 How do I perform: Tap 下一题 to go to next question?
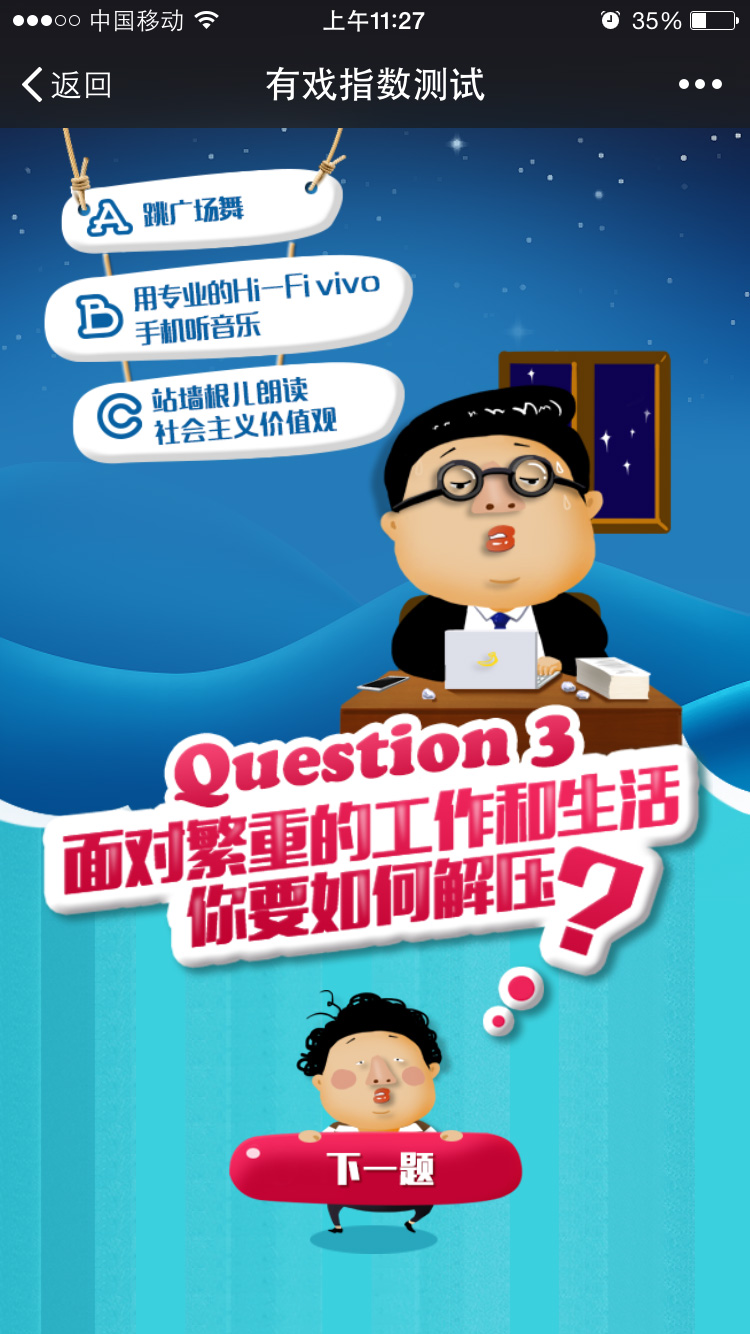pos(376,1168)
